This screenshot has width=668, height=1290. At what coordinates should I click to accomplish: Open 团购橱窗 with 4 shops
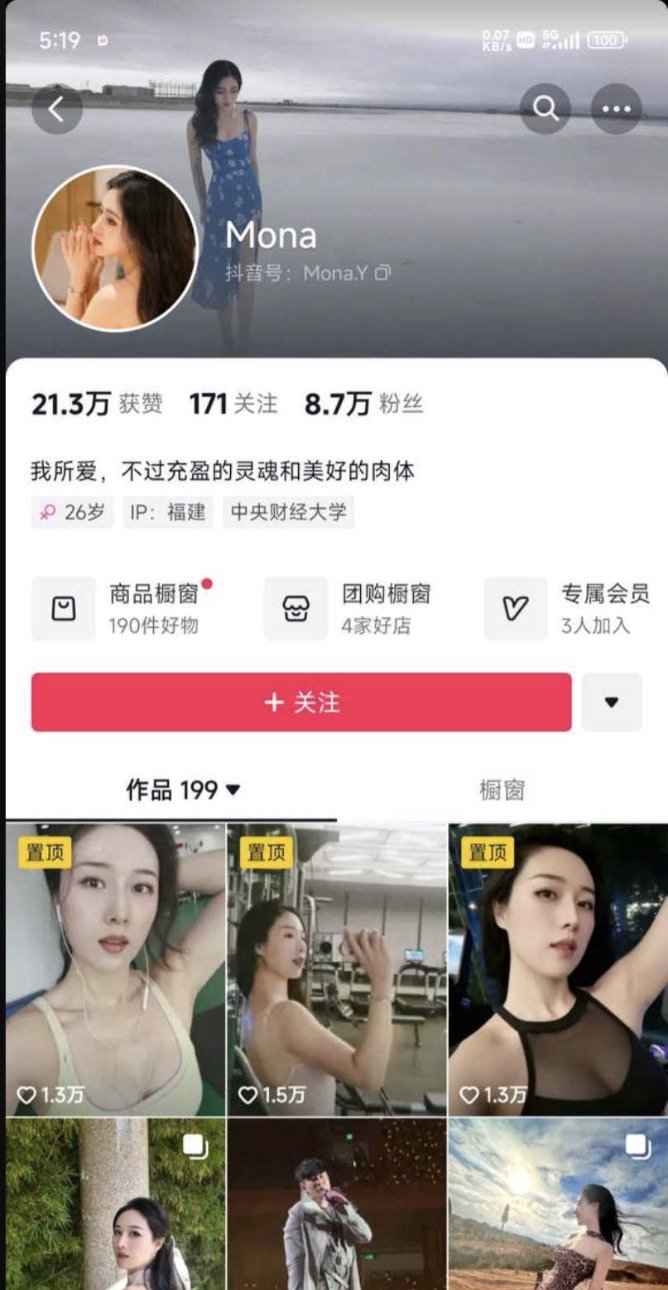350,608
